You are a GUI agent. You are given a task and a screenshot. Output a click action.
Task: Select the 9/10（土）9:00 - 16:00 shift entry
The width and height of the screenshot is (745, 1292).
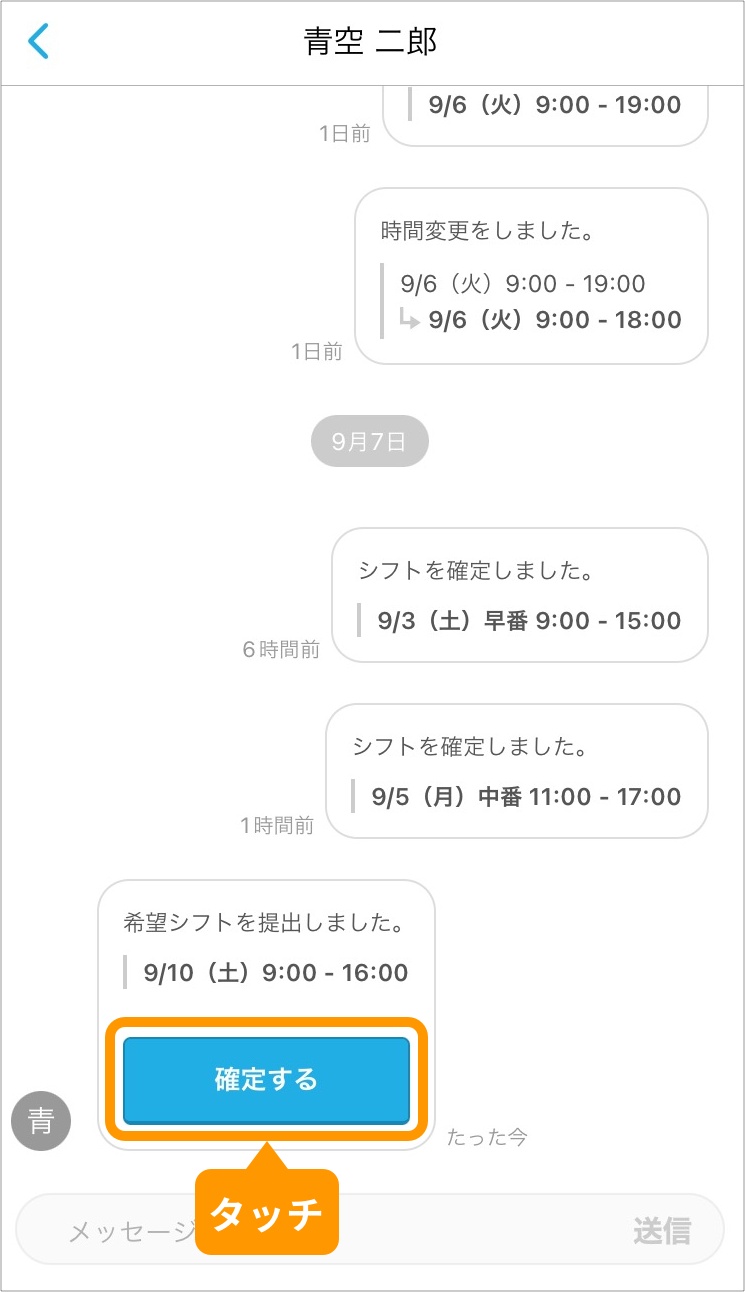tap(266, 972)
